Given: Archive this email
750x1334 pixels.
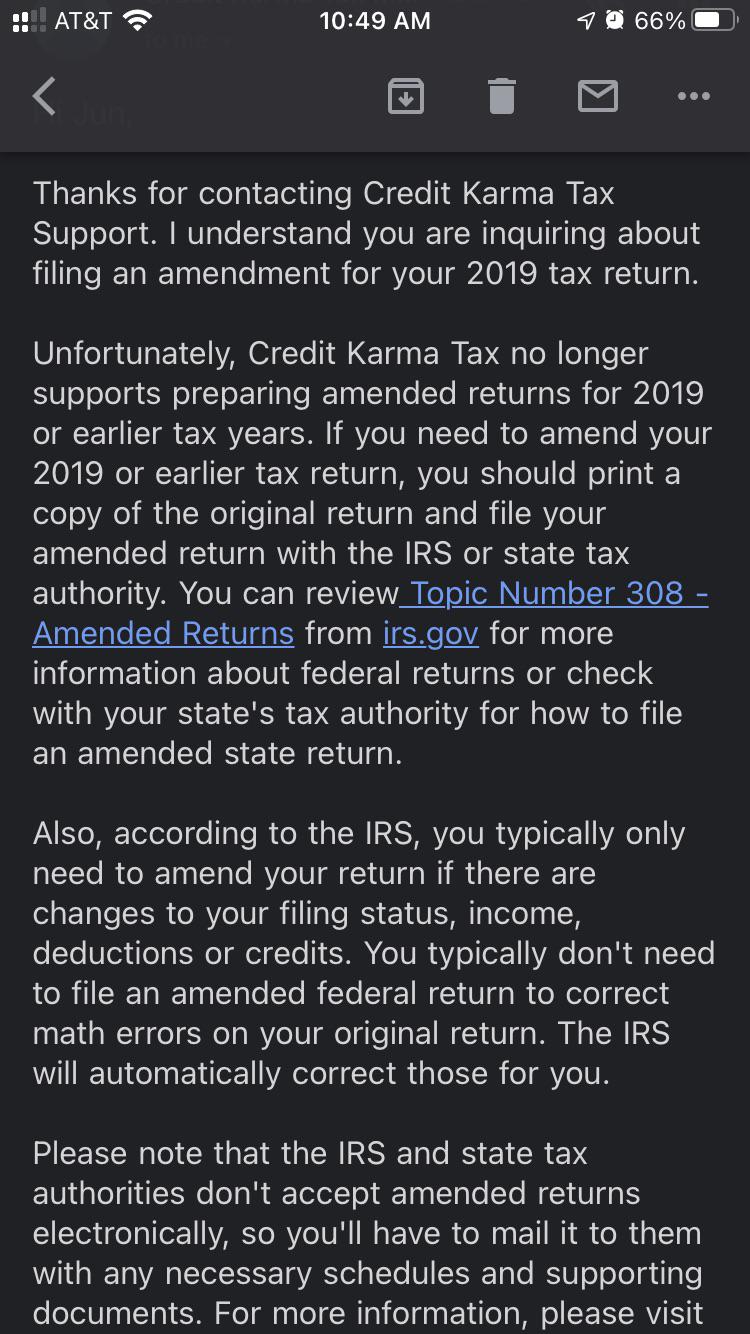Looking at the screenshot, I should (x=405, y=97).
